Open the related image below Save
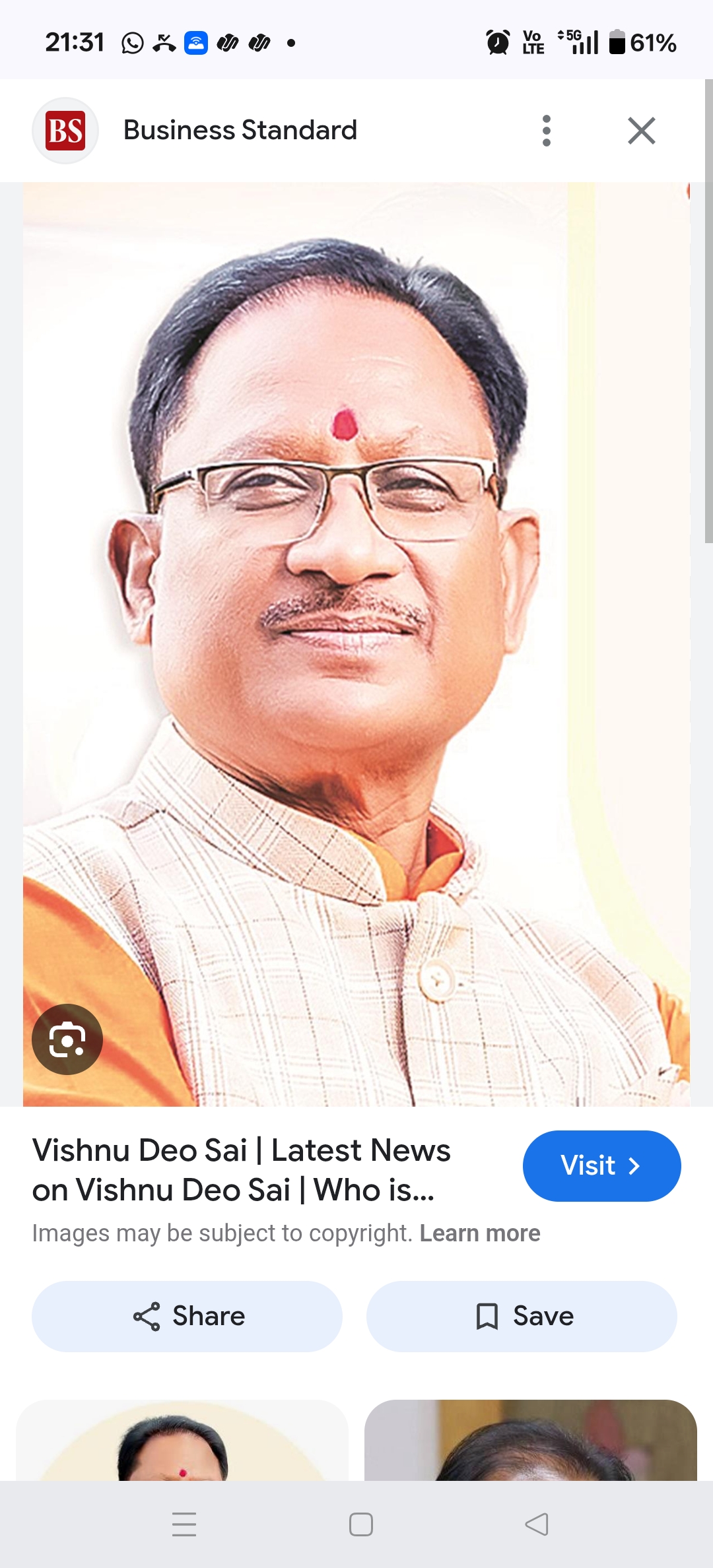The image size is (713, 1568). [x=530, y=1442]
